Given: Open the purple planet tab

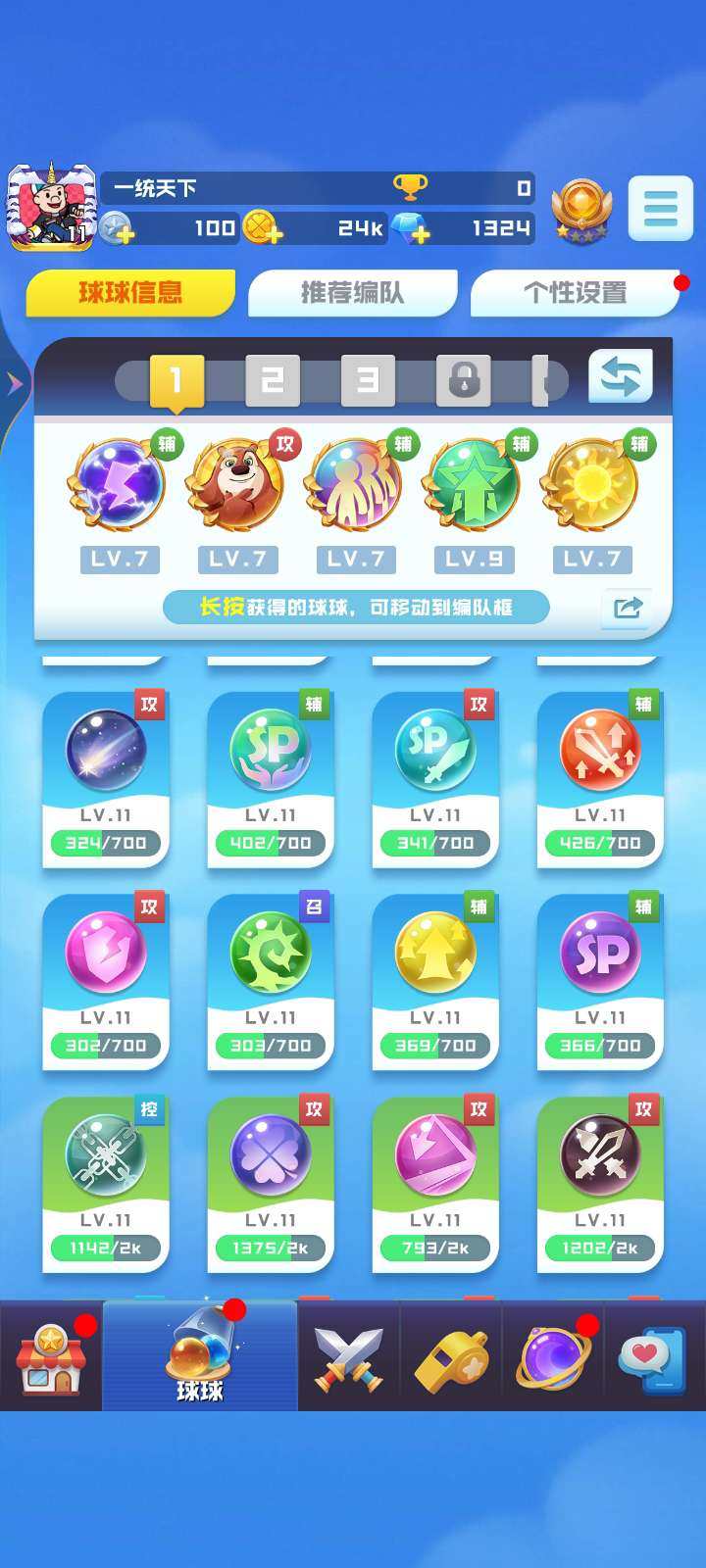Looking at the screenshot, I should (x=552, y=1358).
